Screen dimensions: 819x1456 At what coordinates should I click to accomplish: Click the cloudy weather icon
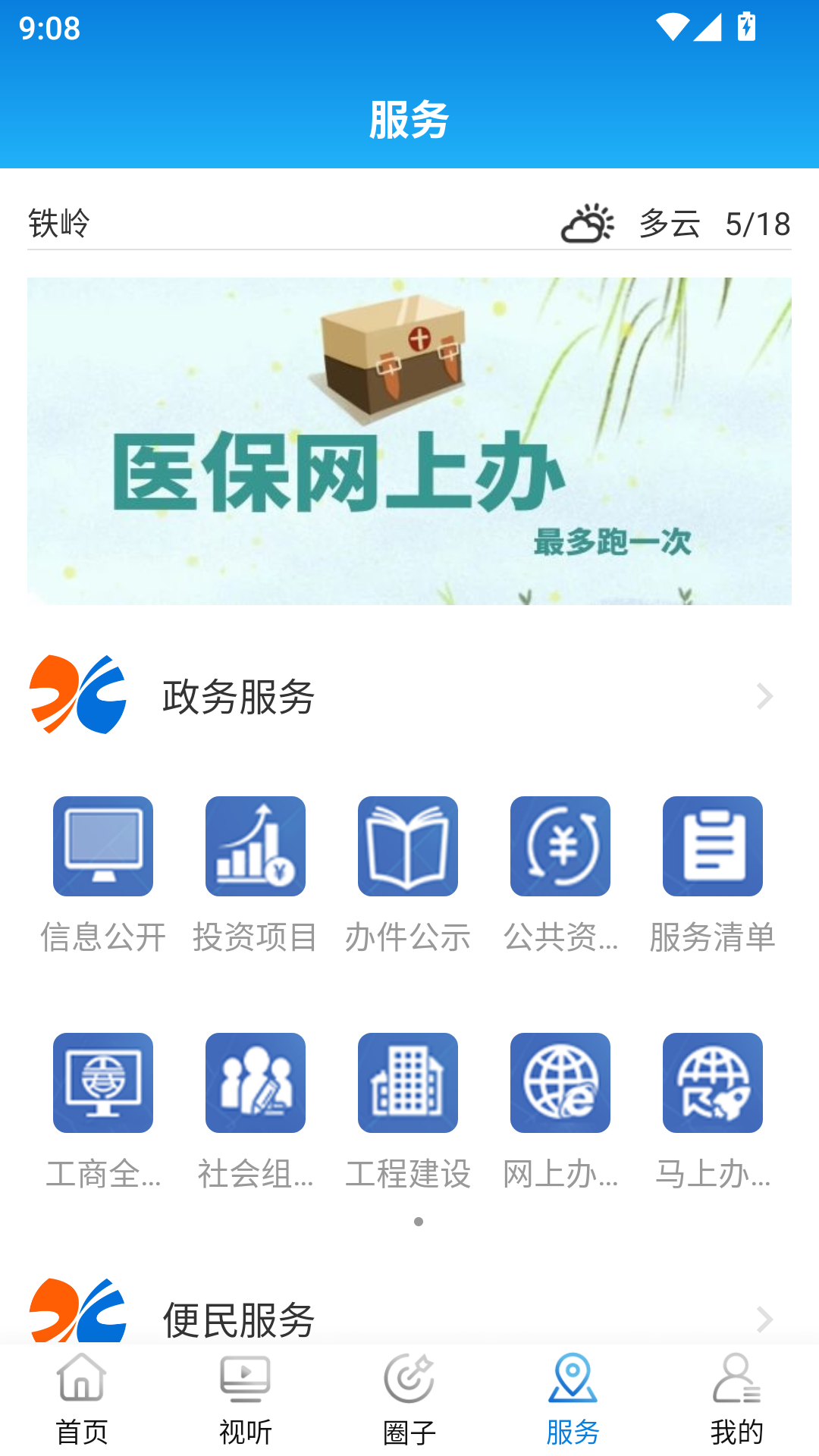(588, 223)
